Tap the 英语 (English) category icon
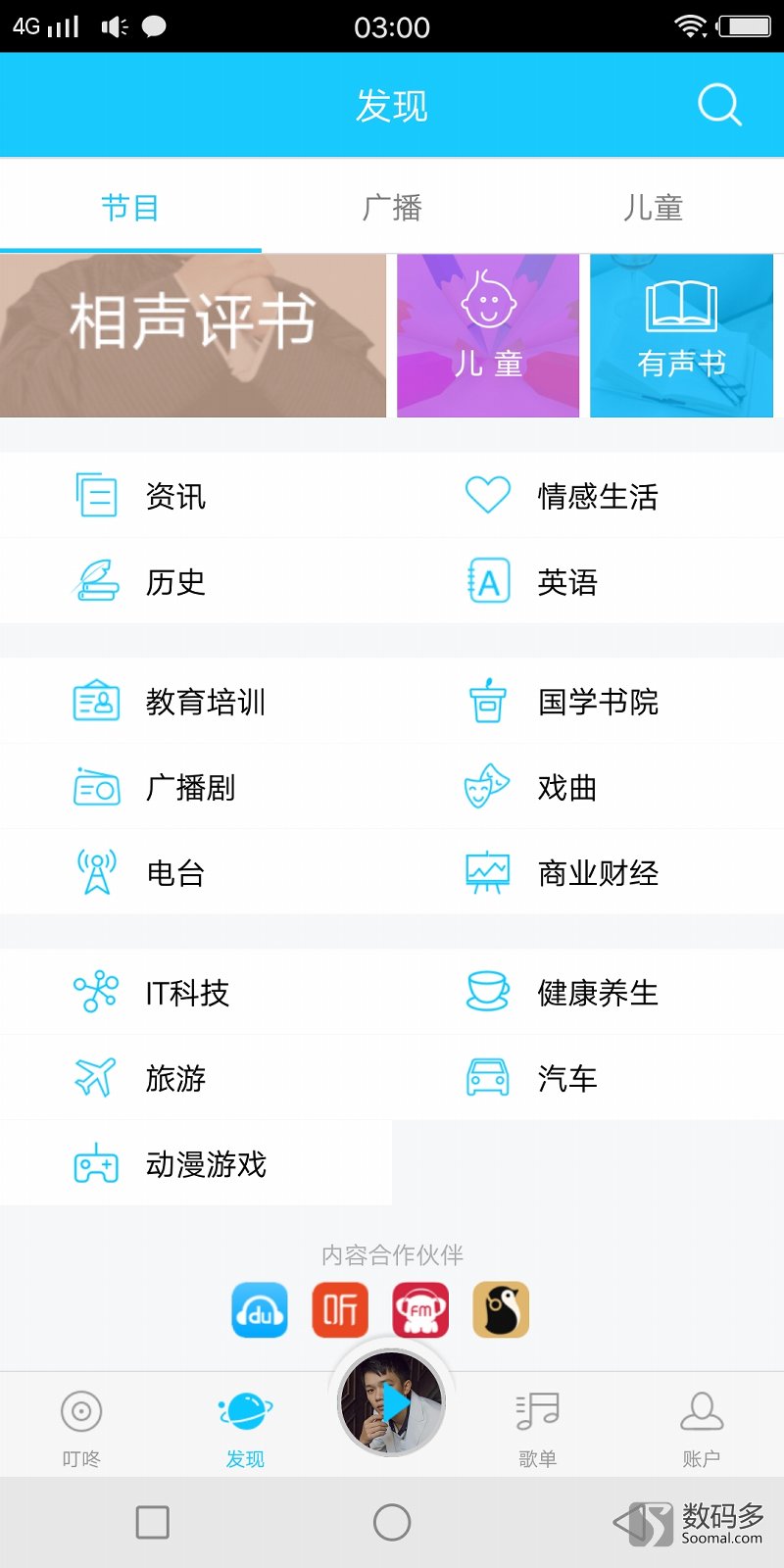784x1568 pixels. click(487, 581)
